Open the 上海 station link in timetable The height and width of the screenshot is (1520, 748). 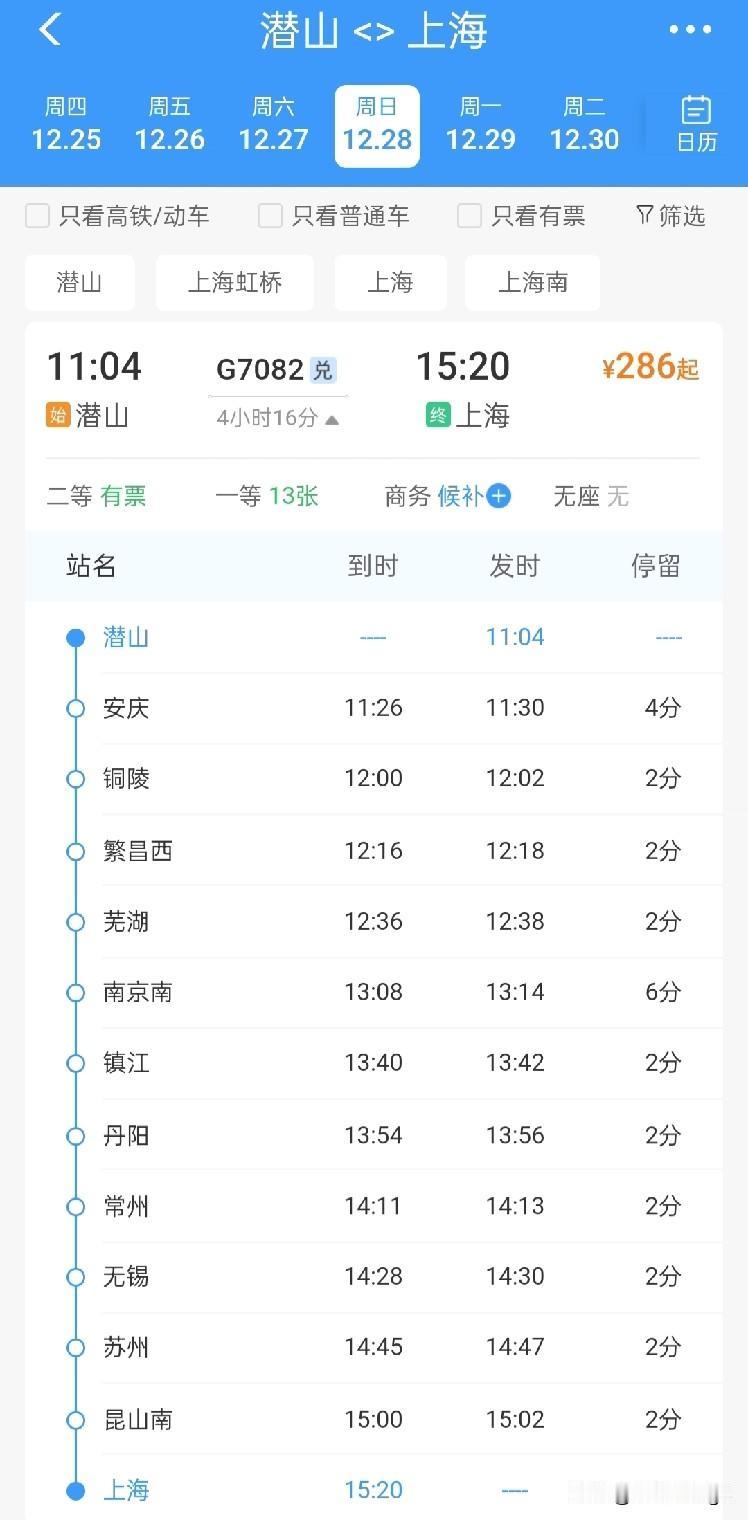point(127,1489)
